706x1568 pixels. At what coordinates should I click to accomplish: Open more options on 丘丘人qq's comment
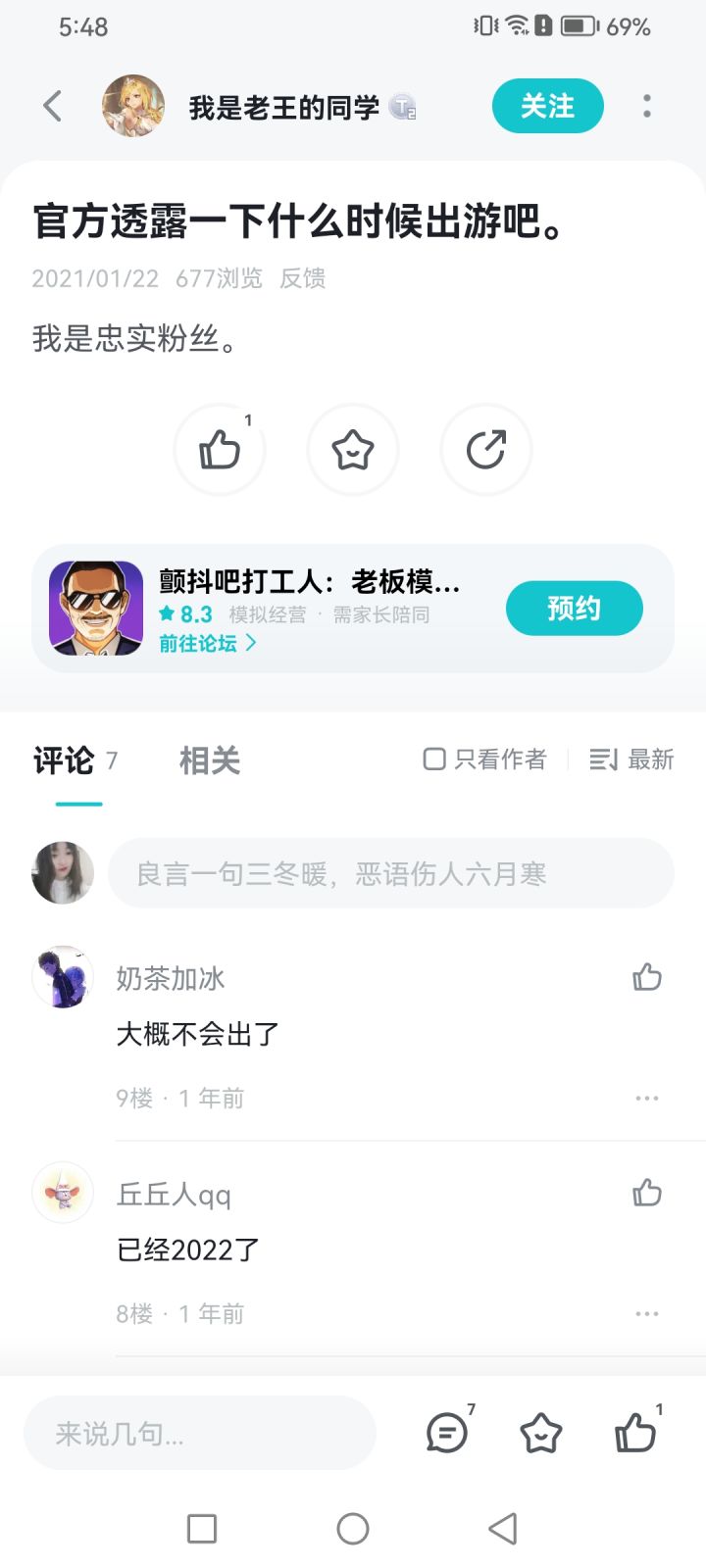647,1314
